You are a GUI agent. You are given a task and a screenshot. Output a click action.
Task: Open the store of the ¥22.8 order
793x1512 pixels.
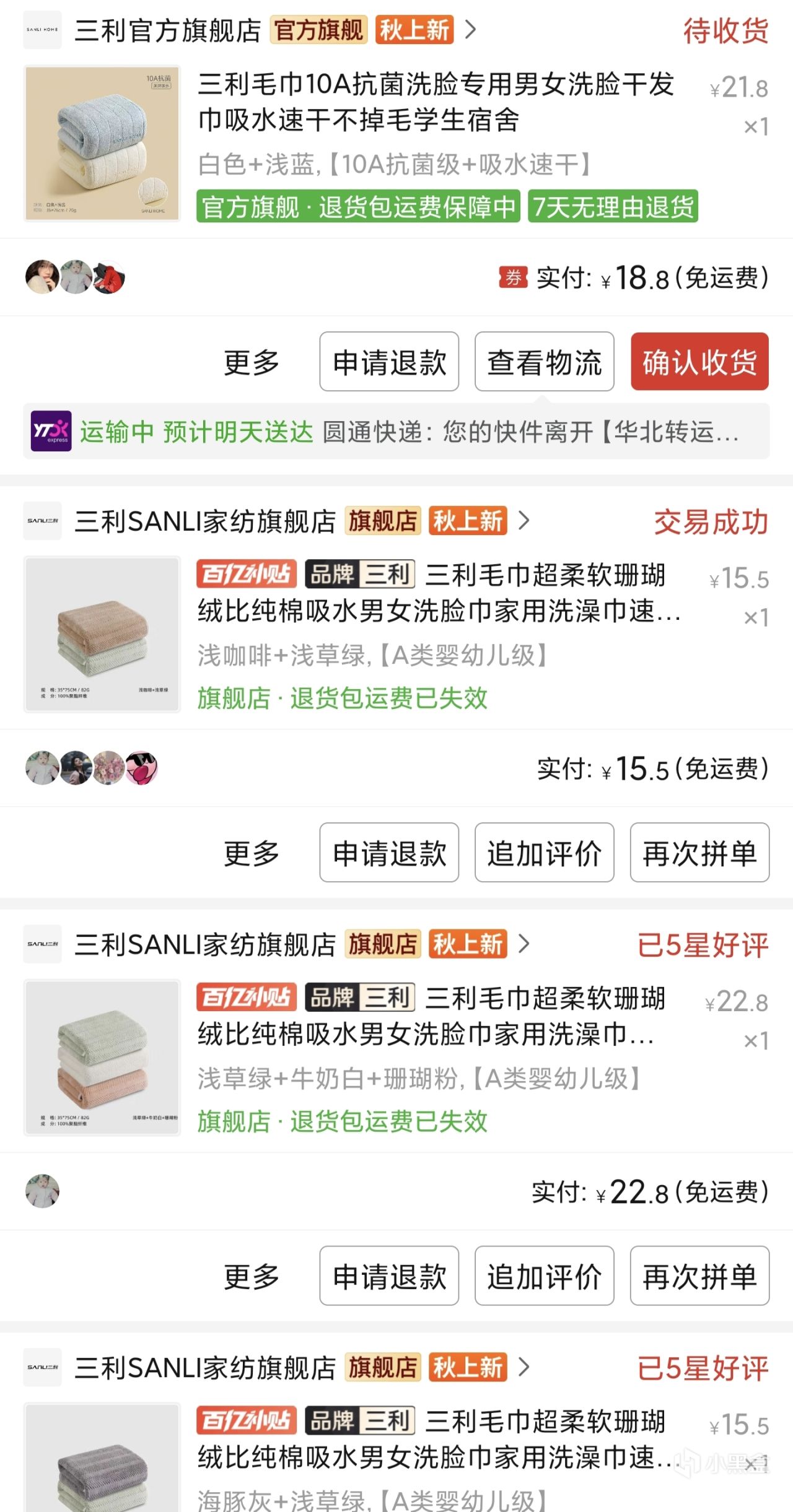(x=204, y=945)
